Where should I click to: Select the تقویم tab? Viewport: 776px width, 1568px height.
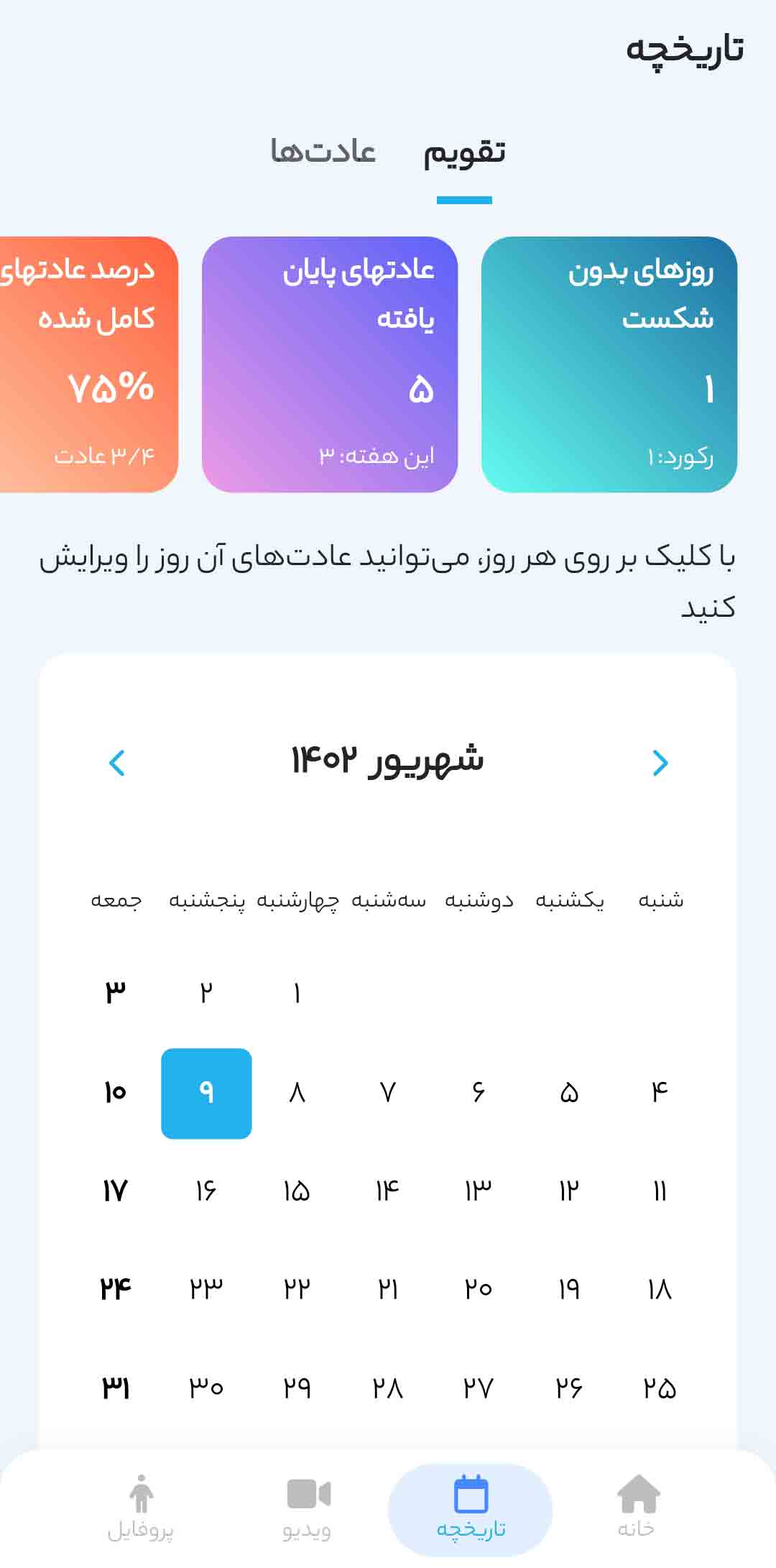(x=464, y=154)
